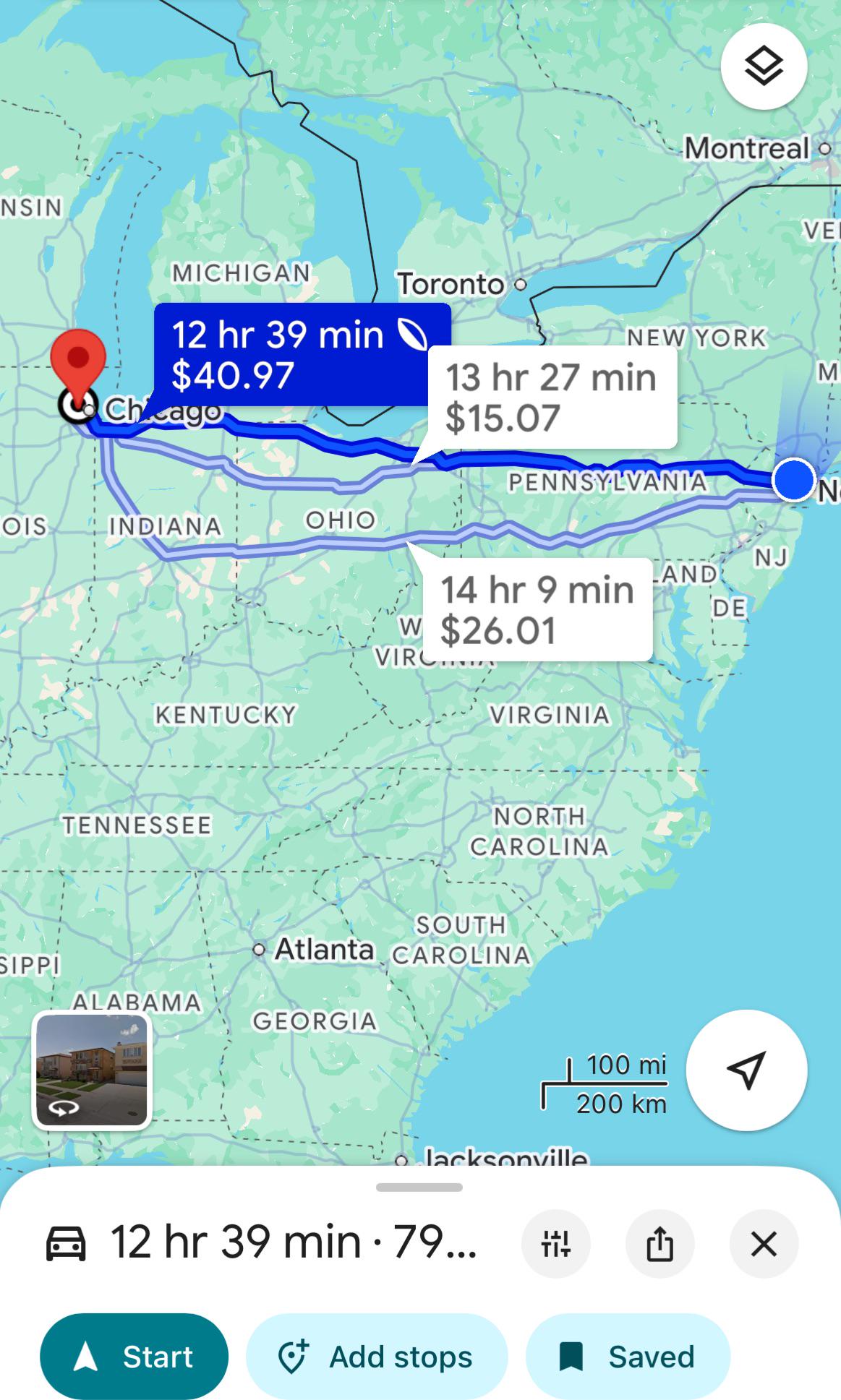Expand the route details sheet handle

pyautogui.click(x=419, y=1188)
